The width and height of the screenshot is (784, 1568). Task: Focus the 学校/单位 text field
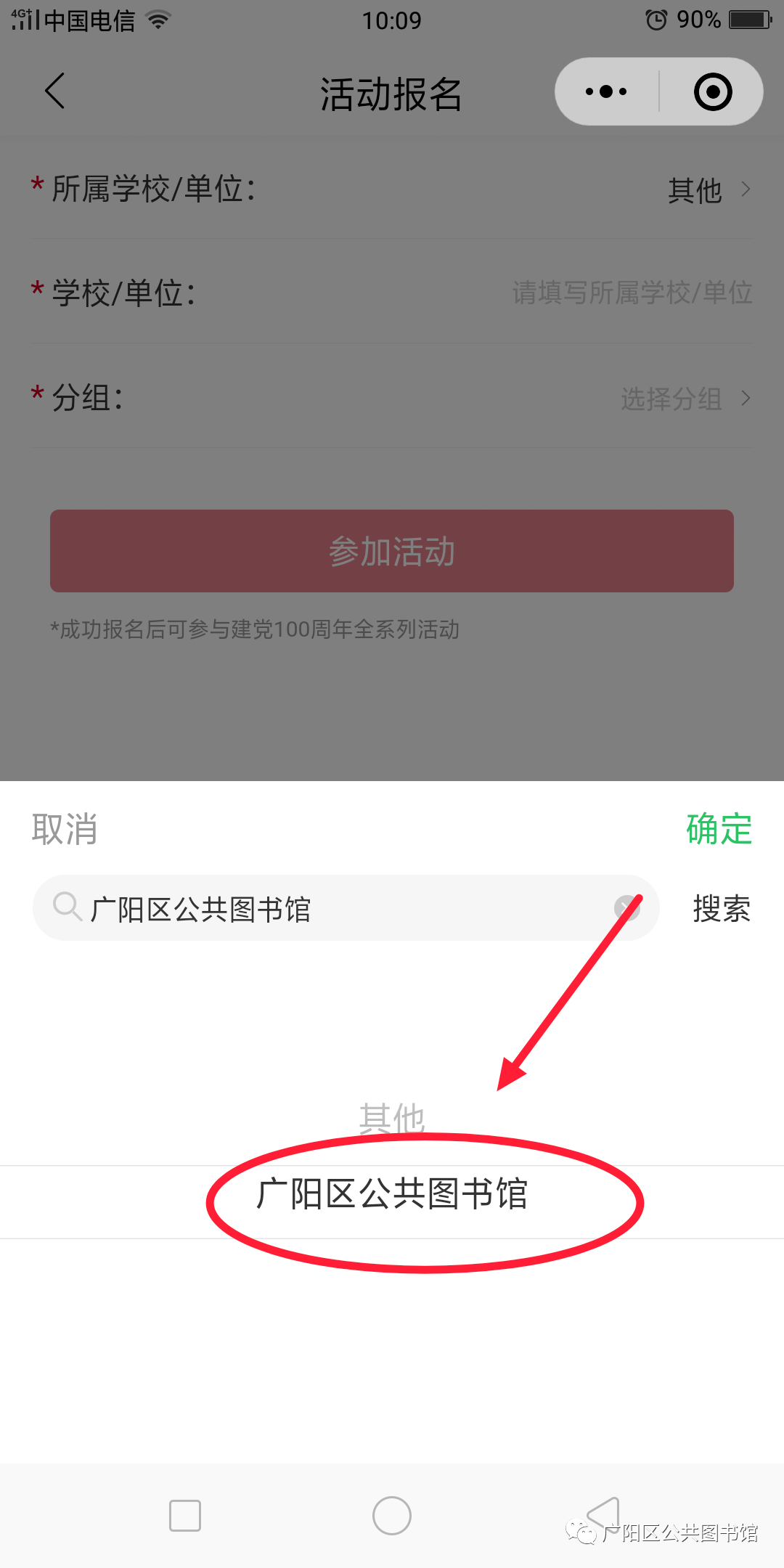[x=632, y=293]
